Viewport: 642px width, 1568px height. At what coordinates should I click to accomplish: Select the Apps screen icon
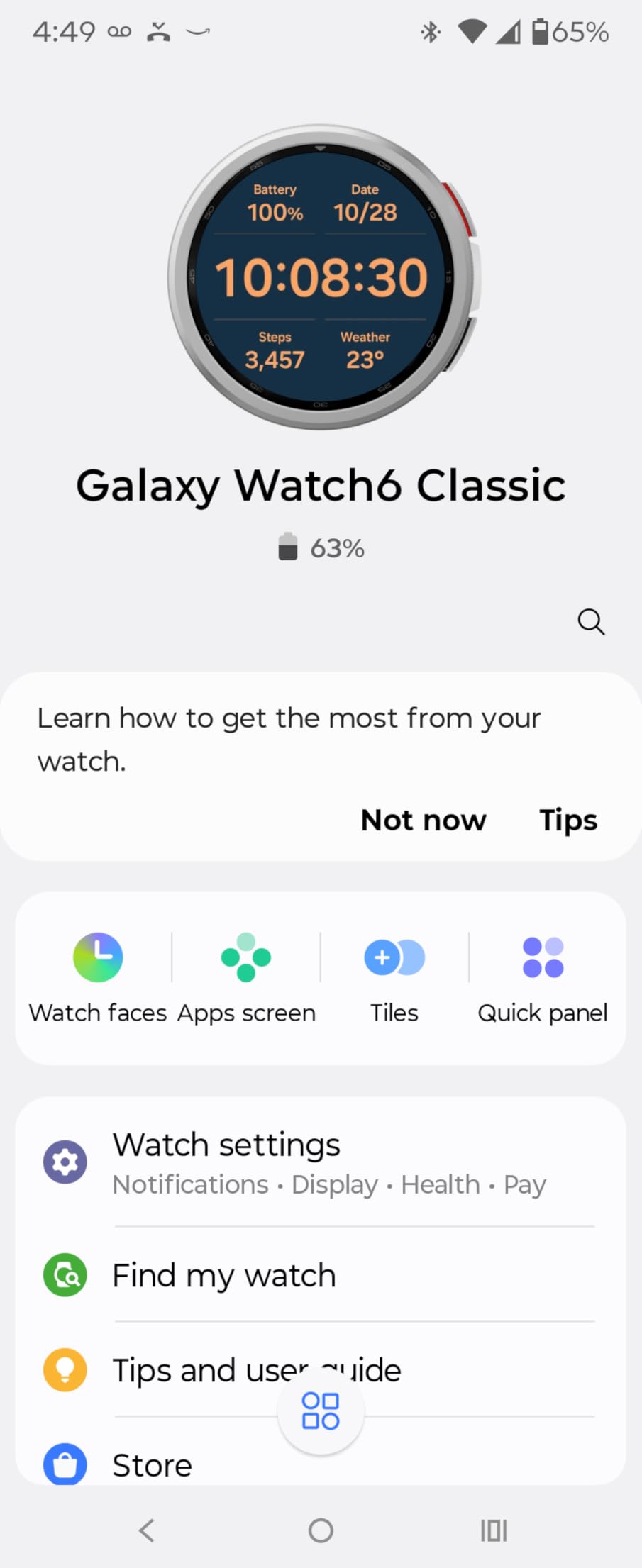[x=245, y=957]
